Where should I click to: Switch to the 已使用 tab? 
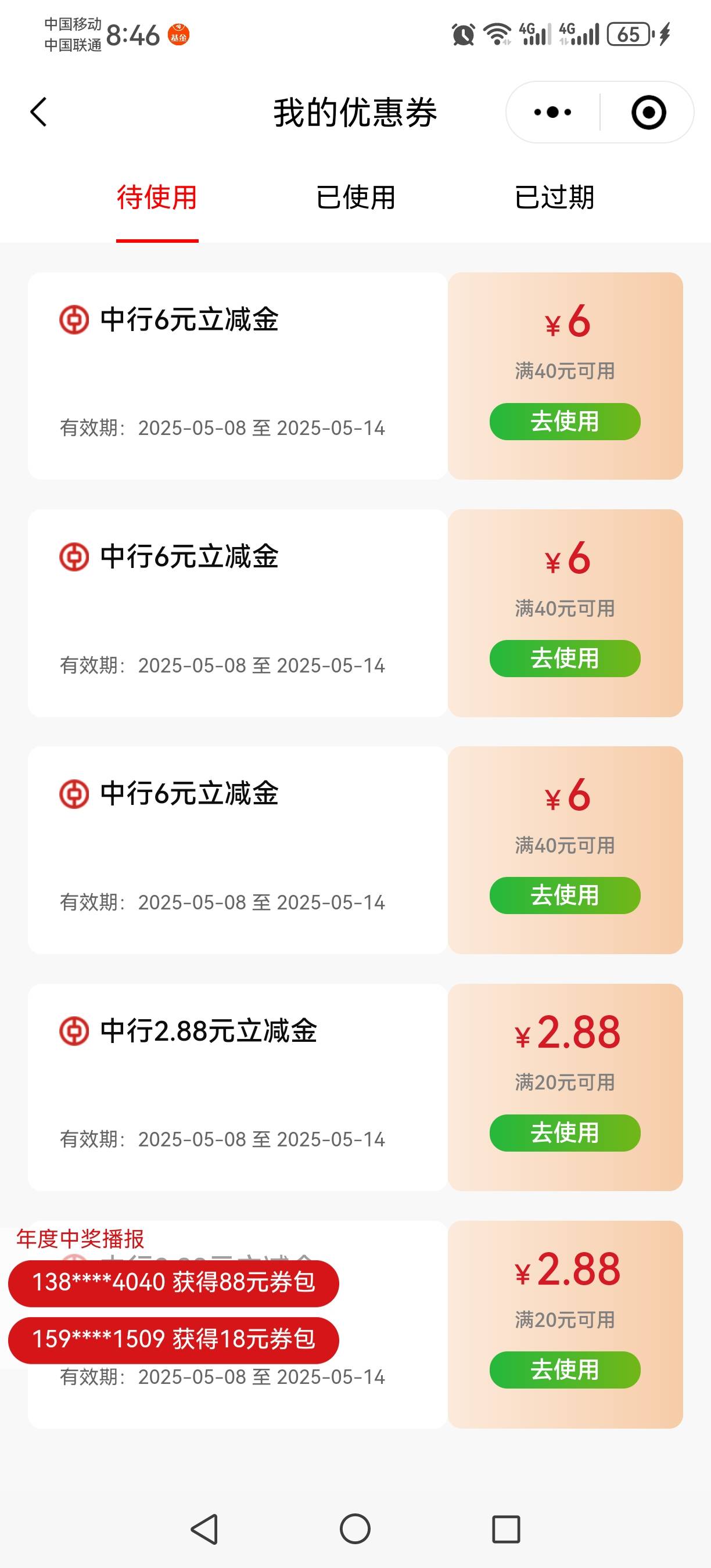[355, 198]
